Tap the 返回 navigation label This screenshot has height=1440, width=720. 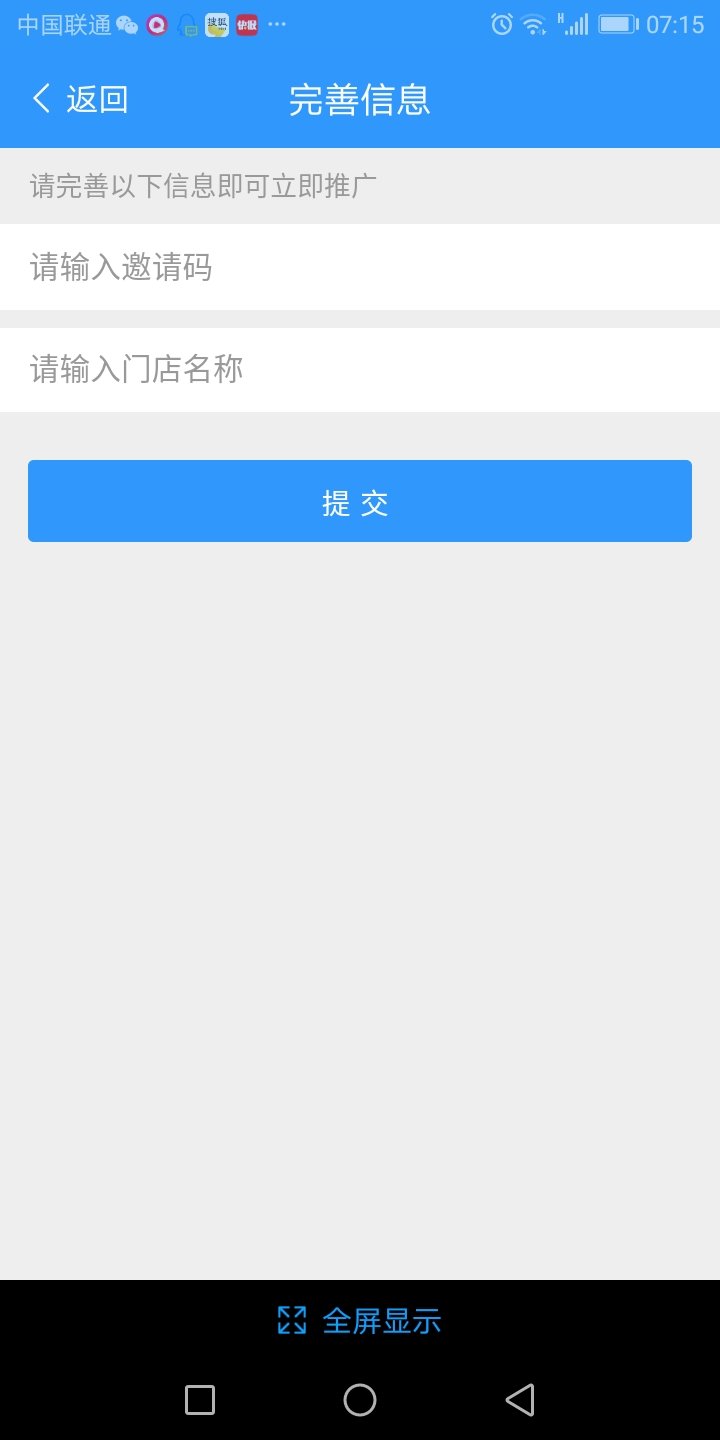pos(95,99)
